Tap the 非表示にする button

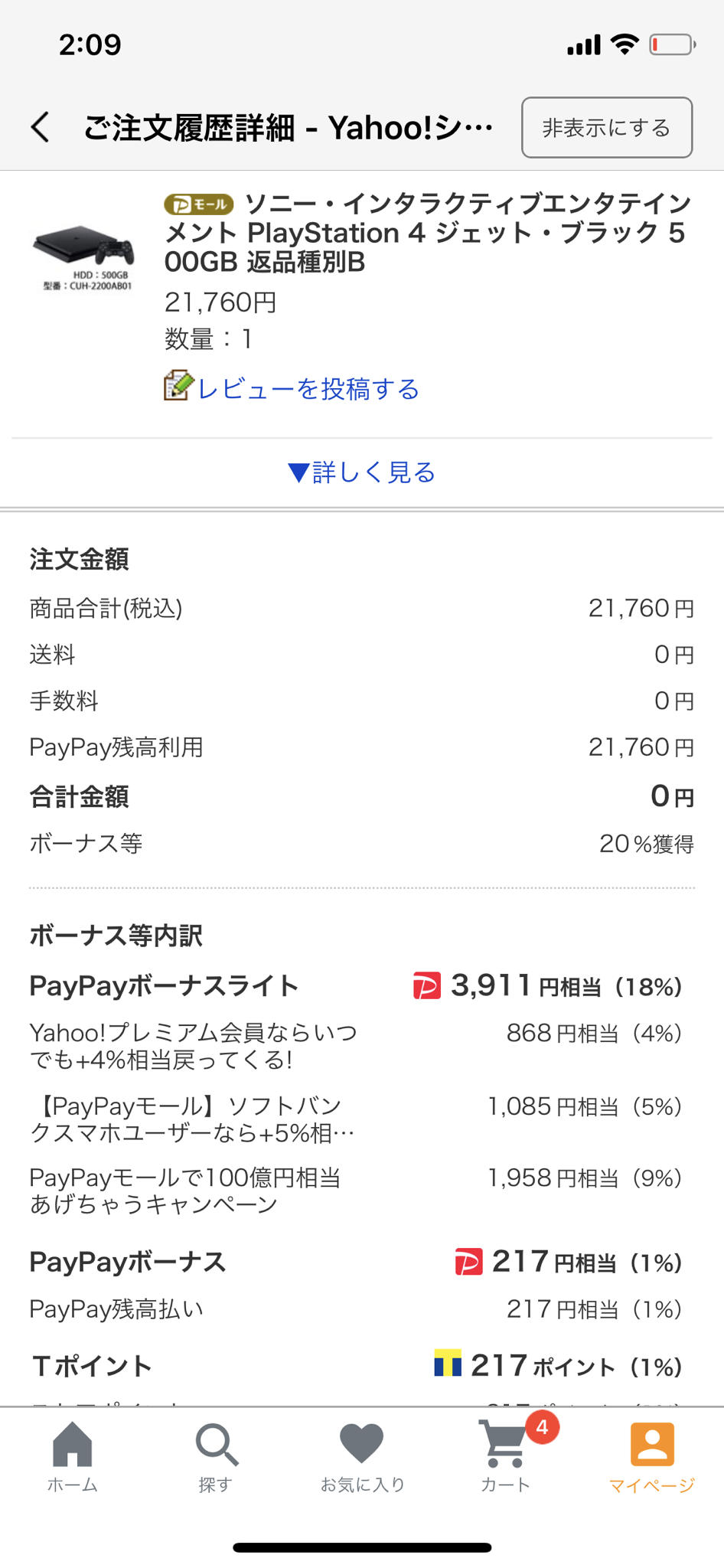click(606, 128)
